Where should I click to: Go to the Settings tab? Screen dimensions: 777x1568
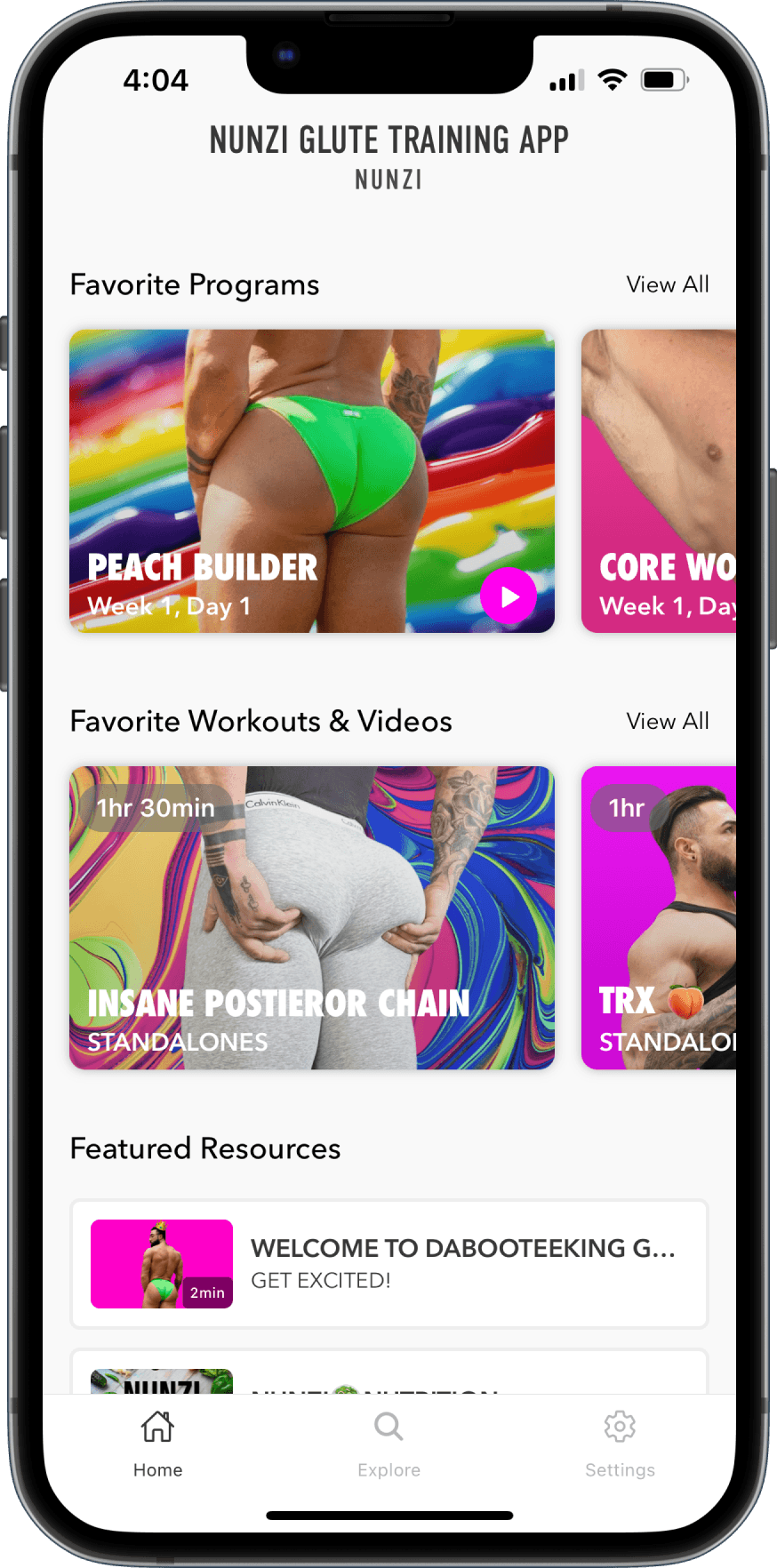(x=620, y=1442)
